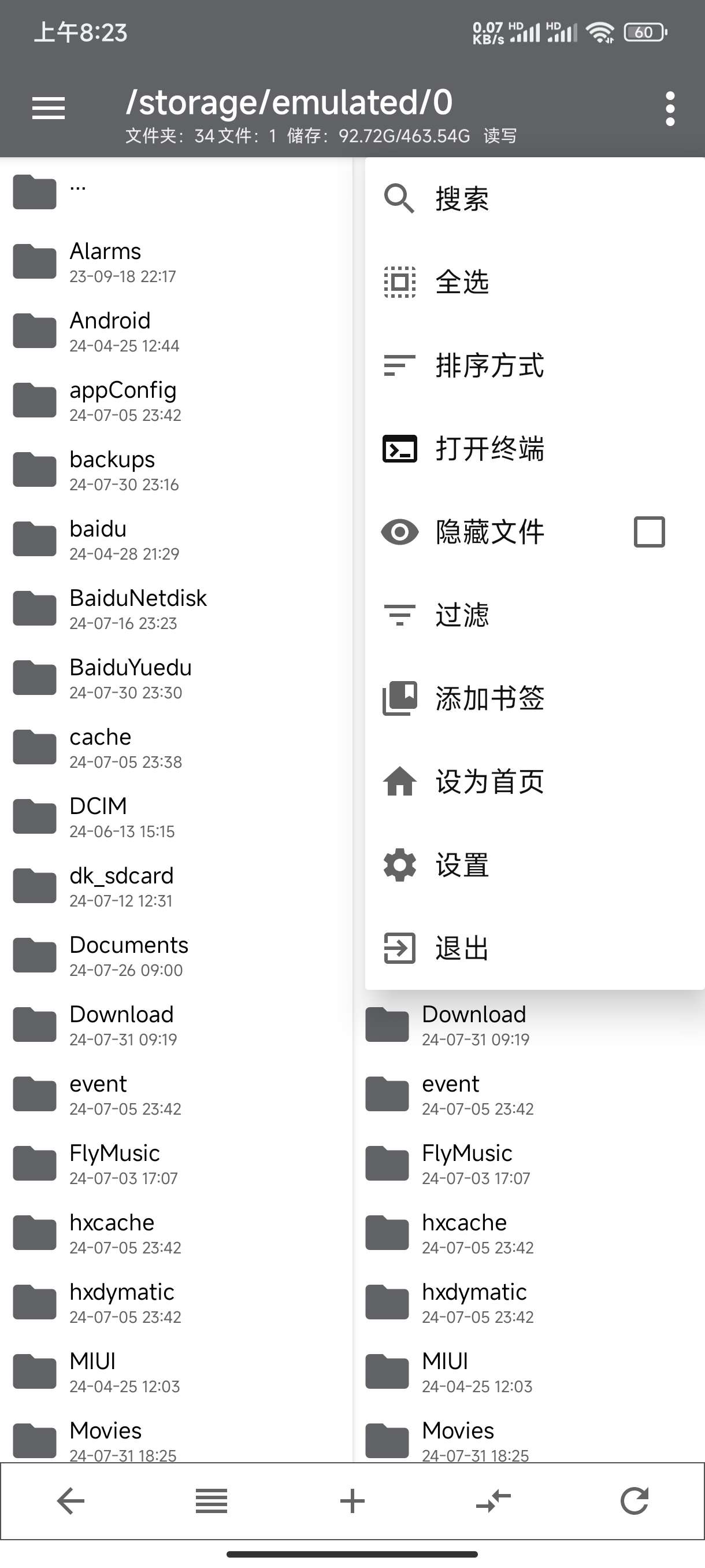This screenshot has width=705, height=1568.
Task: Tap the three-dot overflow icon
Action: point(670,109)
